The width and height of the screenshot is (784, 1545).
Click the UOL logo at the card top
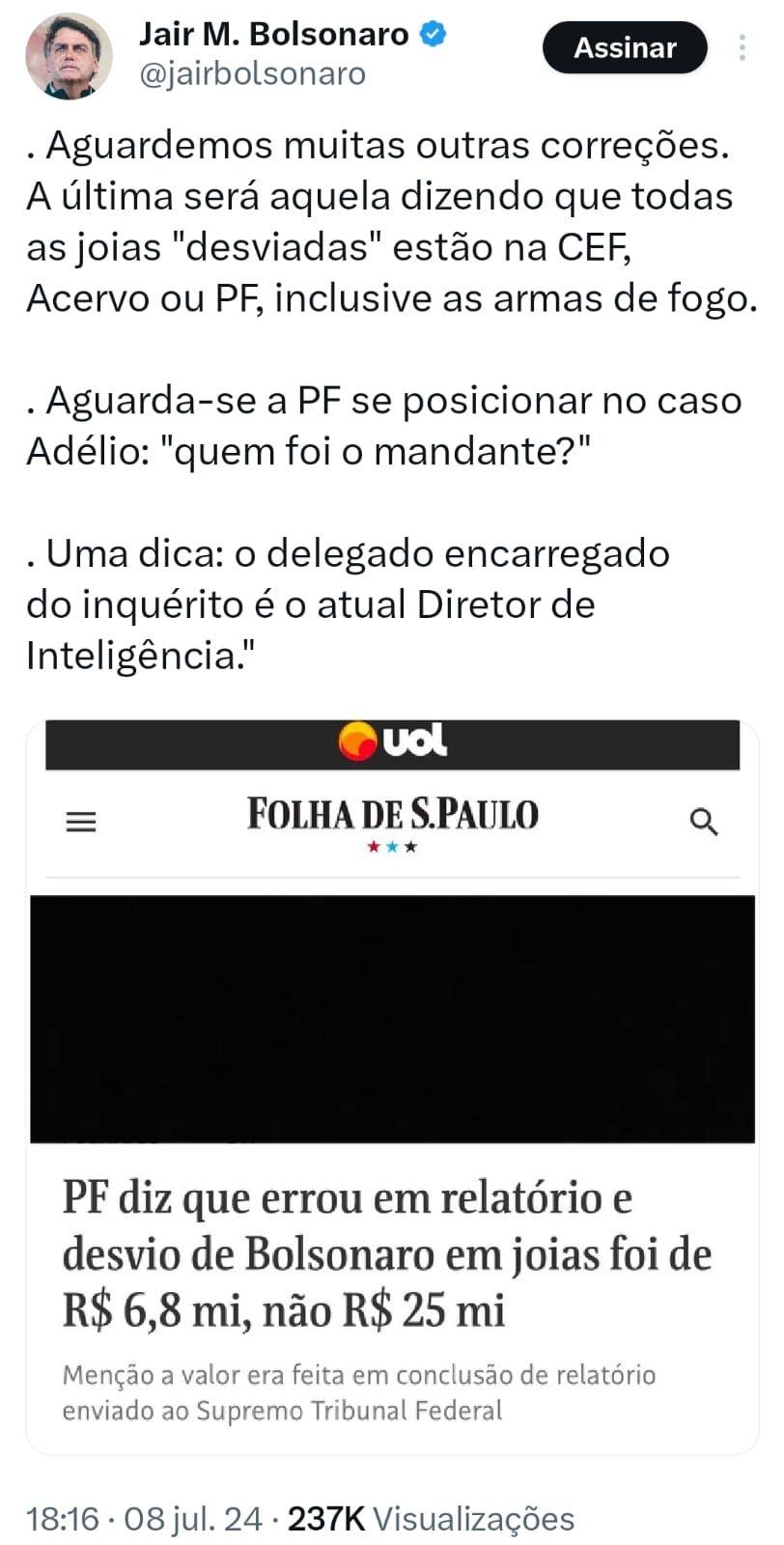392,742
